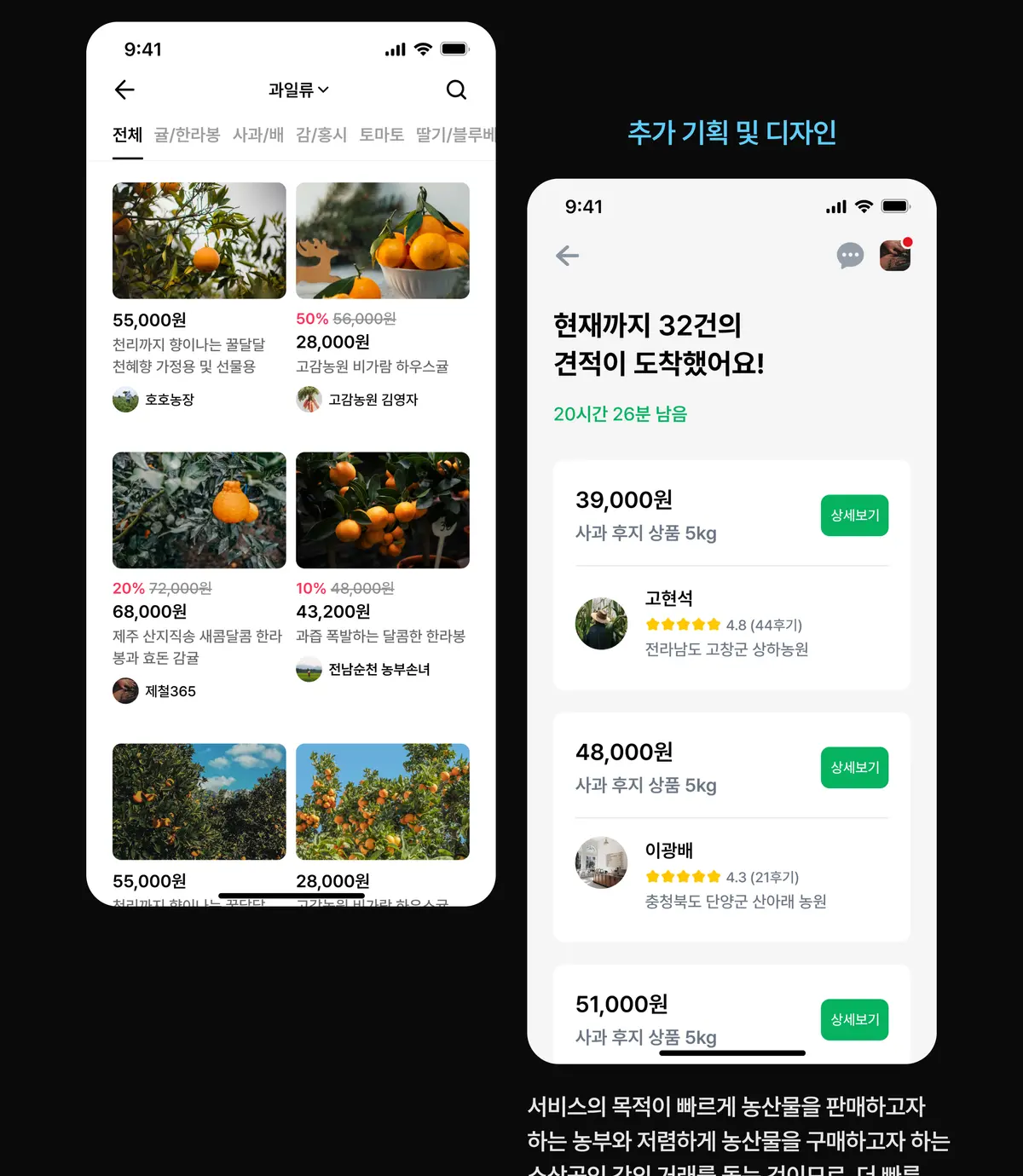Image resolution: width=1023 pixels, height=1176 pixels.
Task: Select the 토마토 category tab
Action: coord(380,135)
